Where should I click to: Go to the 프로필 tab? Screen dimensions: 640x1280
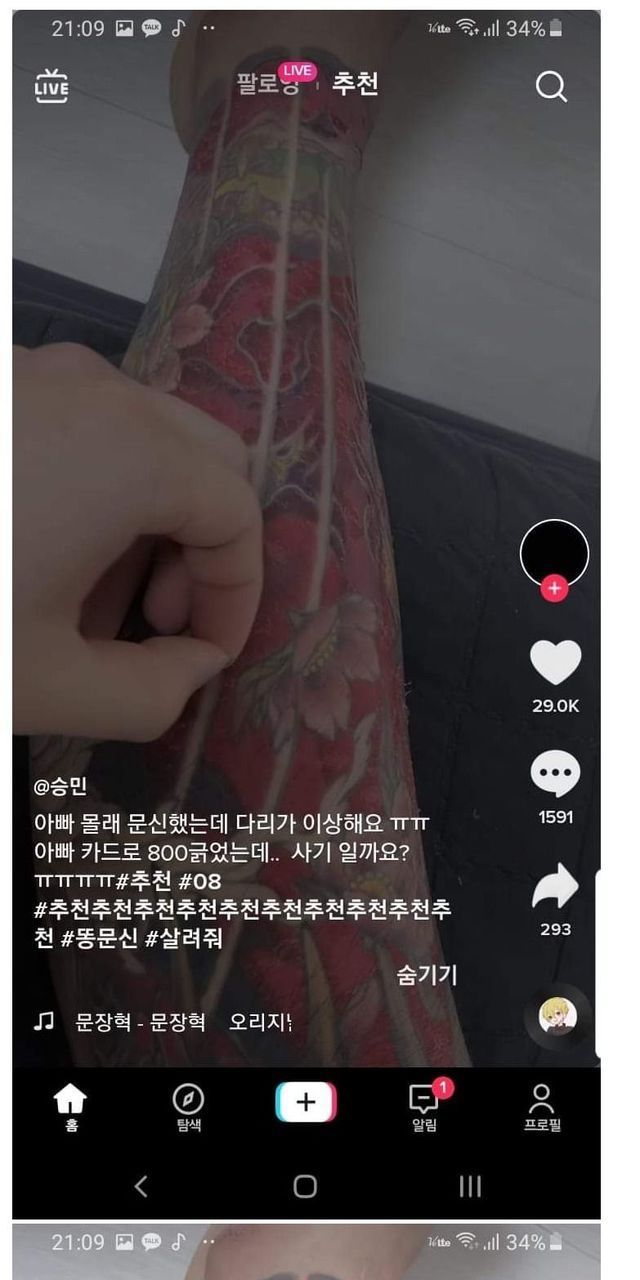[542, 1108]
